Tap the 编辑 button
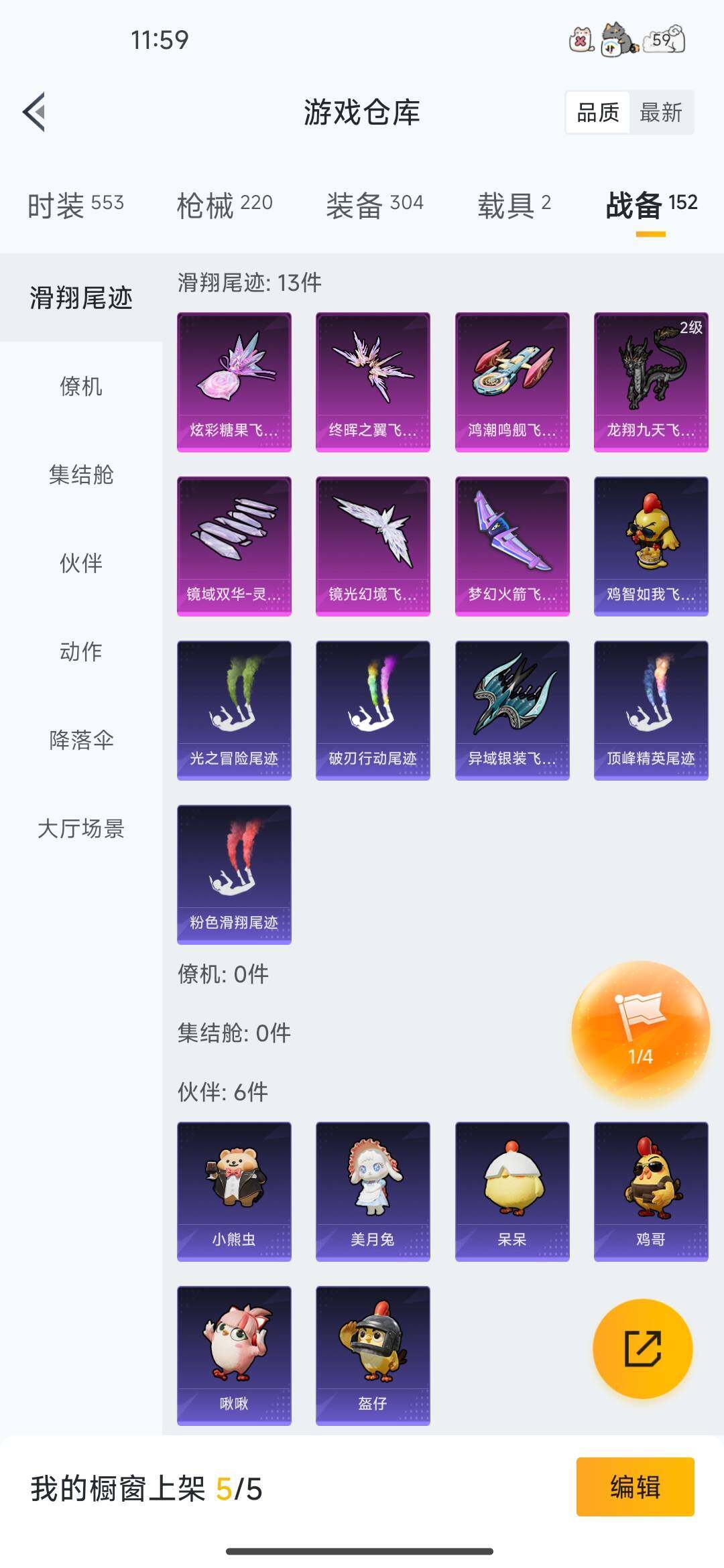Viewport: 724px width, 1568px height. [635, 1486]
